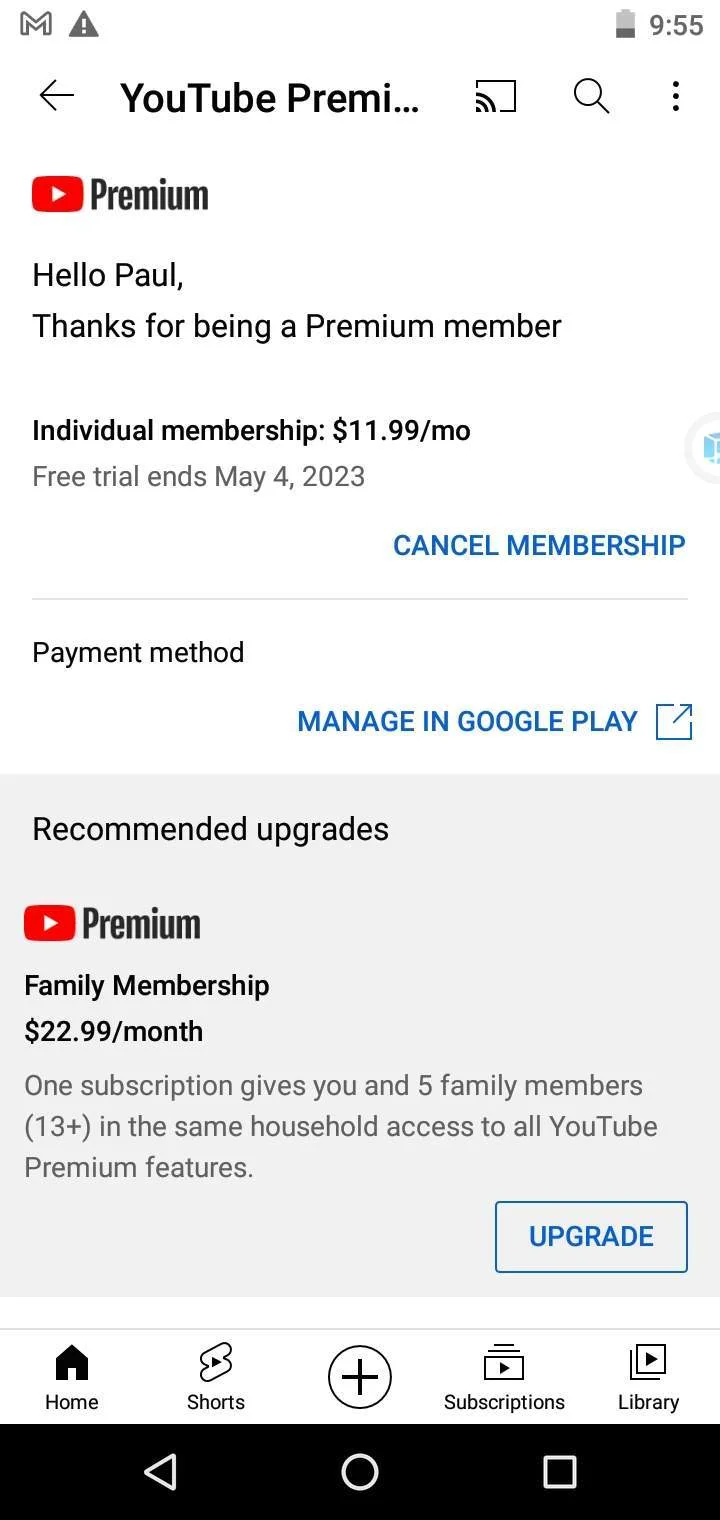The image size is (720, 1520).
Task: Upgrade to the Family Membership
Action: pos(591,1237)
